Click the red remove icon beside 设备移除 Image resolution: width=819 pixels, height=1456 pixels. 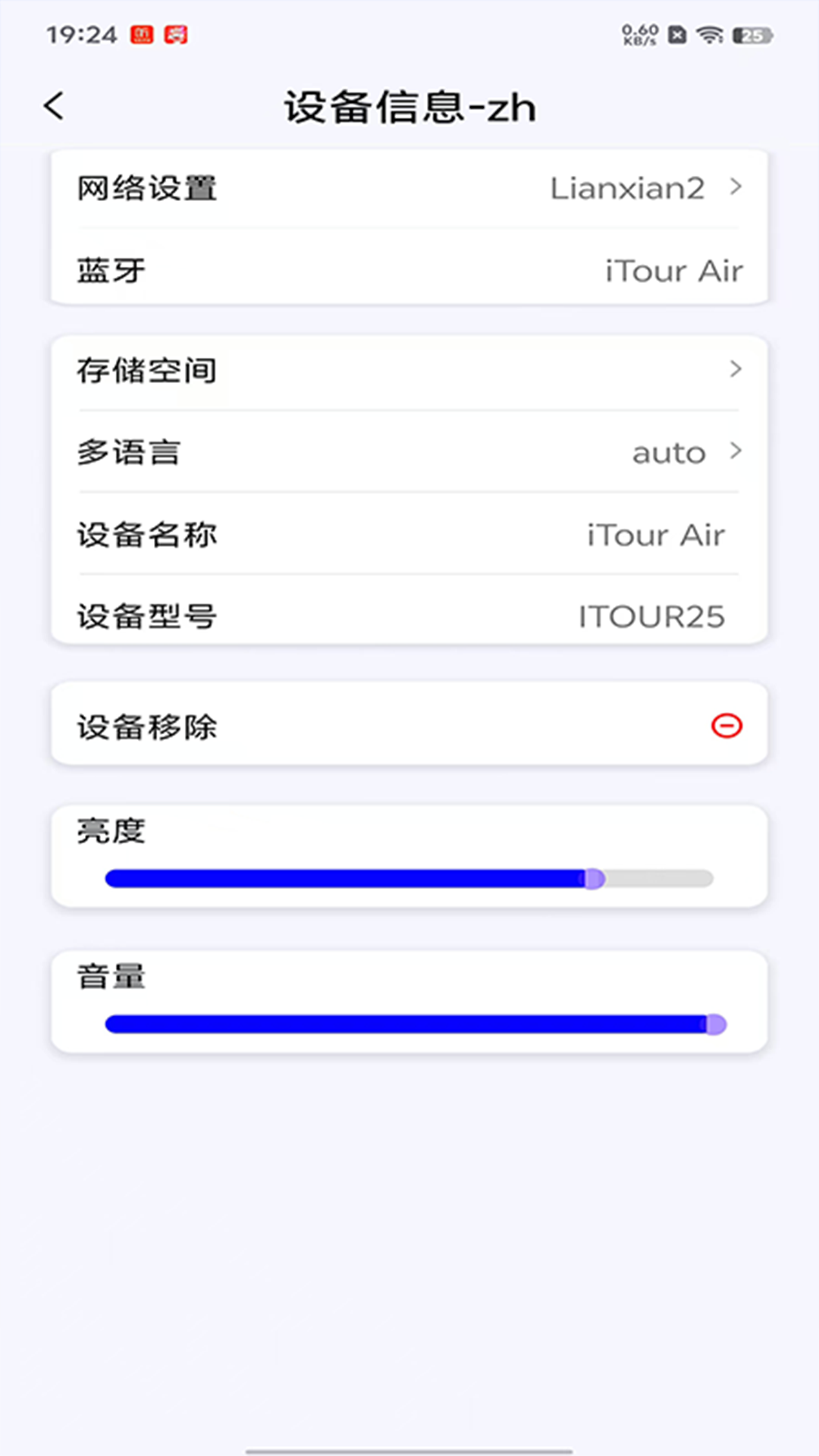(726, 726)
